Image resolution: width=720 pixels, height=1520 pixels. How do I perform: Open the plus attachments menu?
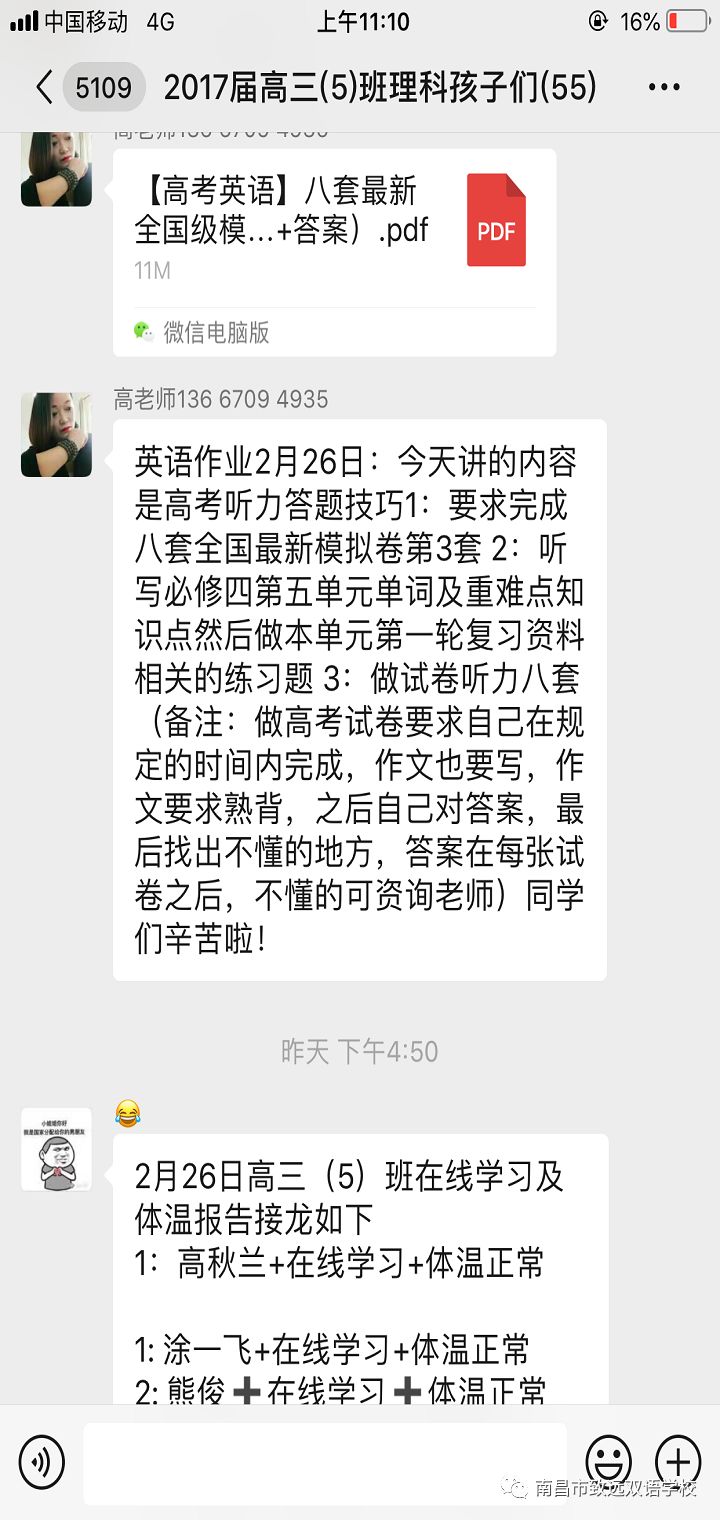coord(677,1461)
